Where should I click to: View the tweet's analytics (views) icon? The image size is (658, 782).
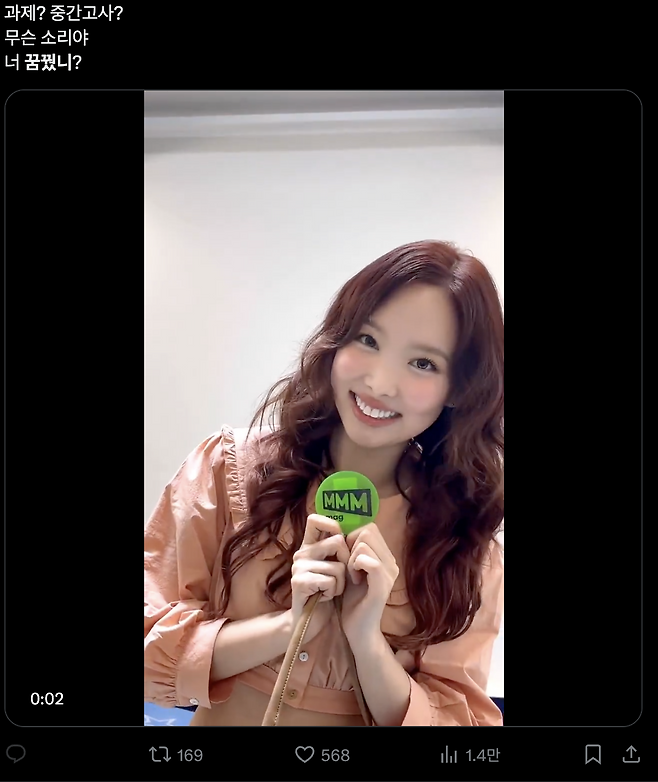coord(449,754)
